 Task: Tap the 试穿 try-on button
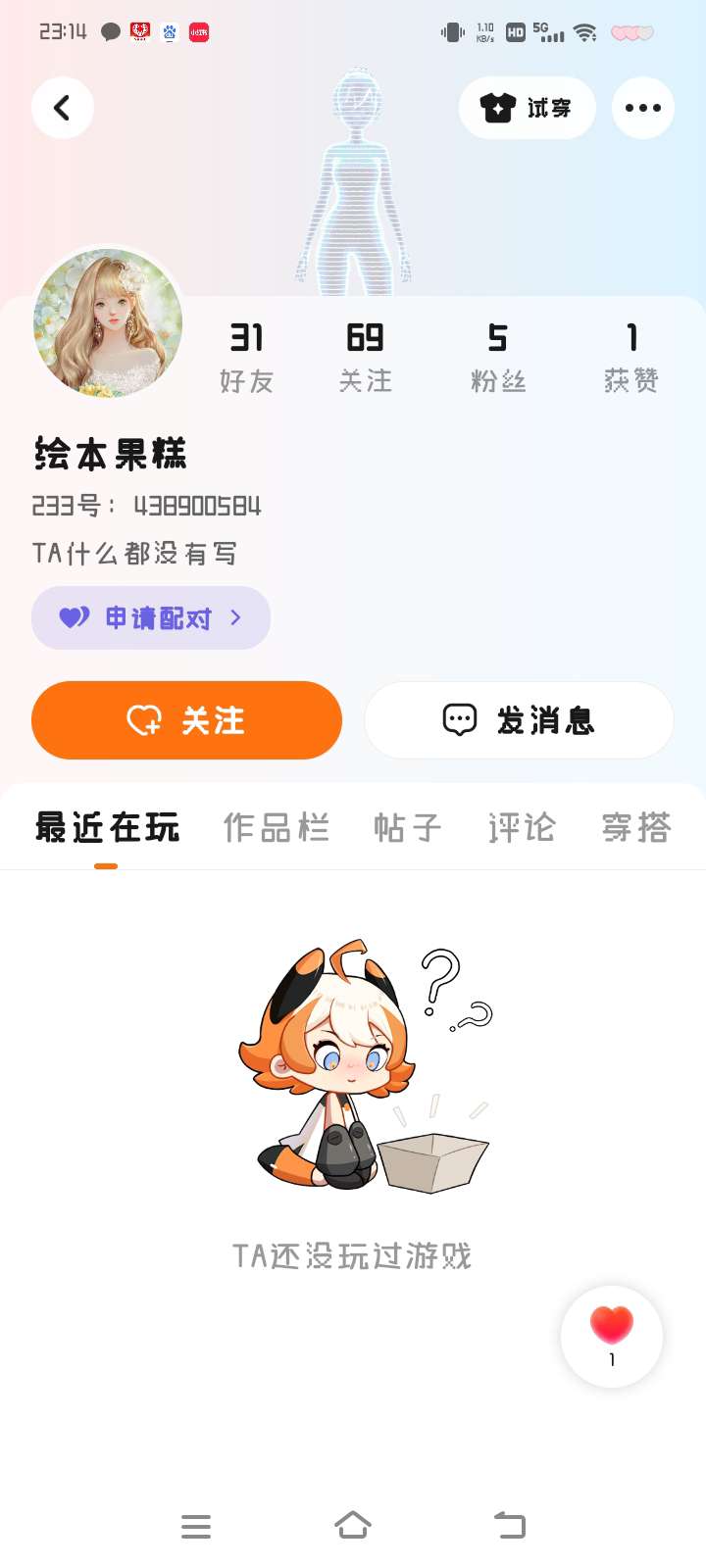(x=527, y=108)
